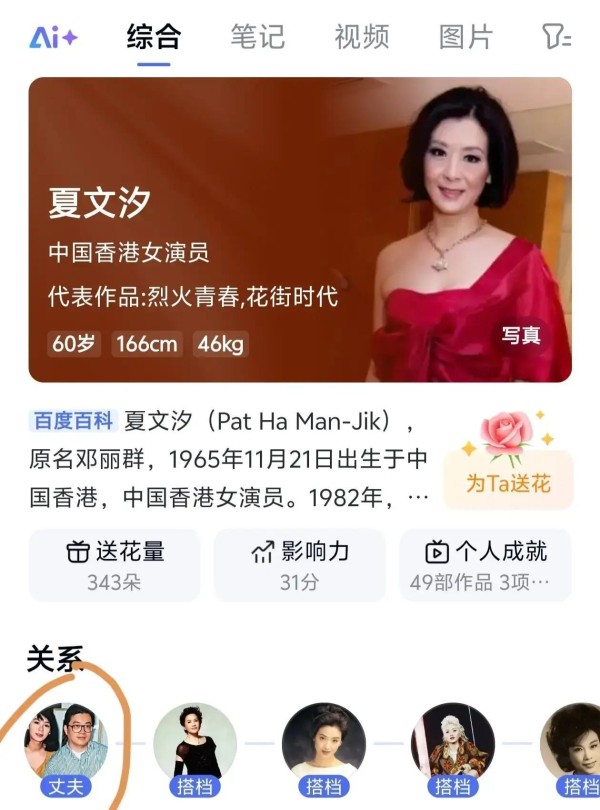Switch to the 图片 tab
Image resolution: width=600 pixels, height=810 pixels.
(x=466, y=38)
